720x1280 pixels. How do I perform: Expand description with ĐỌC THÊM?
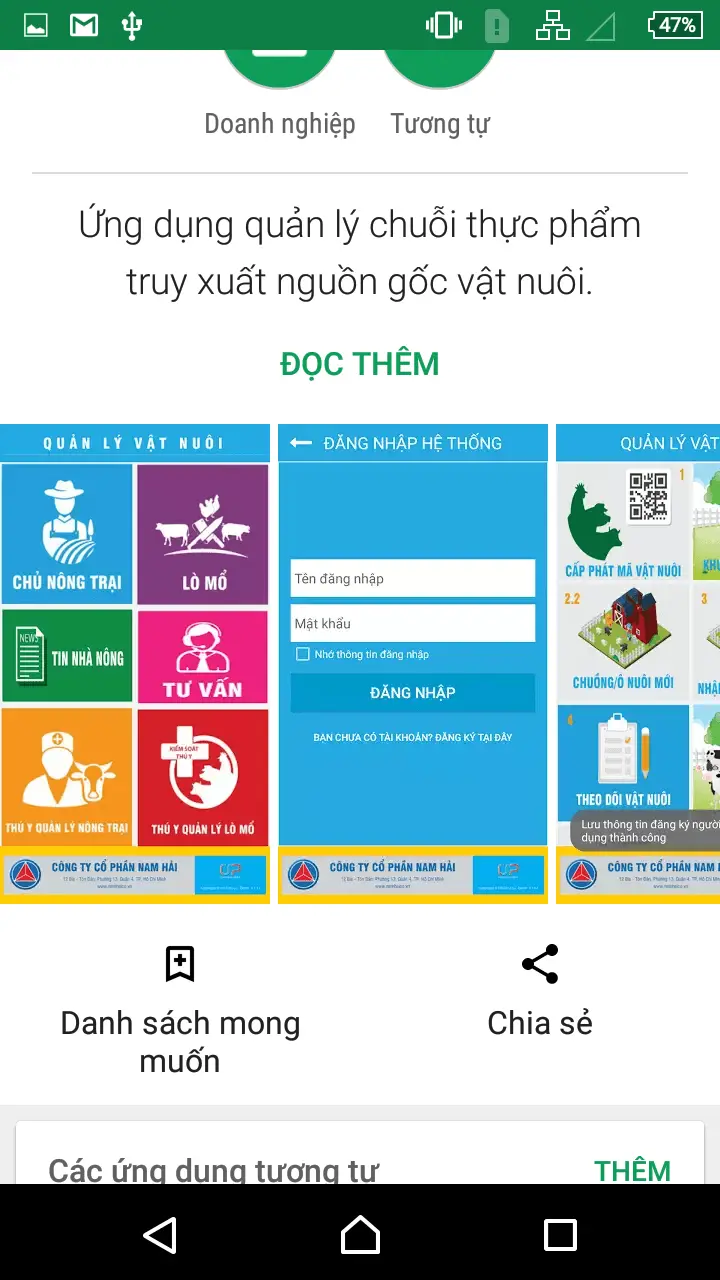click(x=360, y=364)
